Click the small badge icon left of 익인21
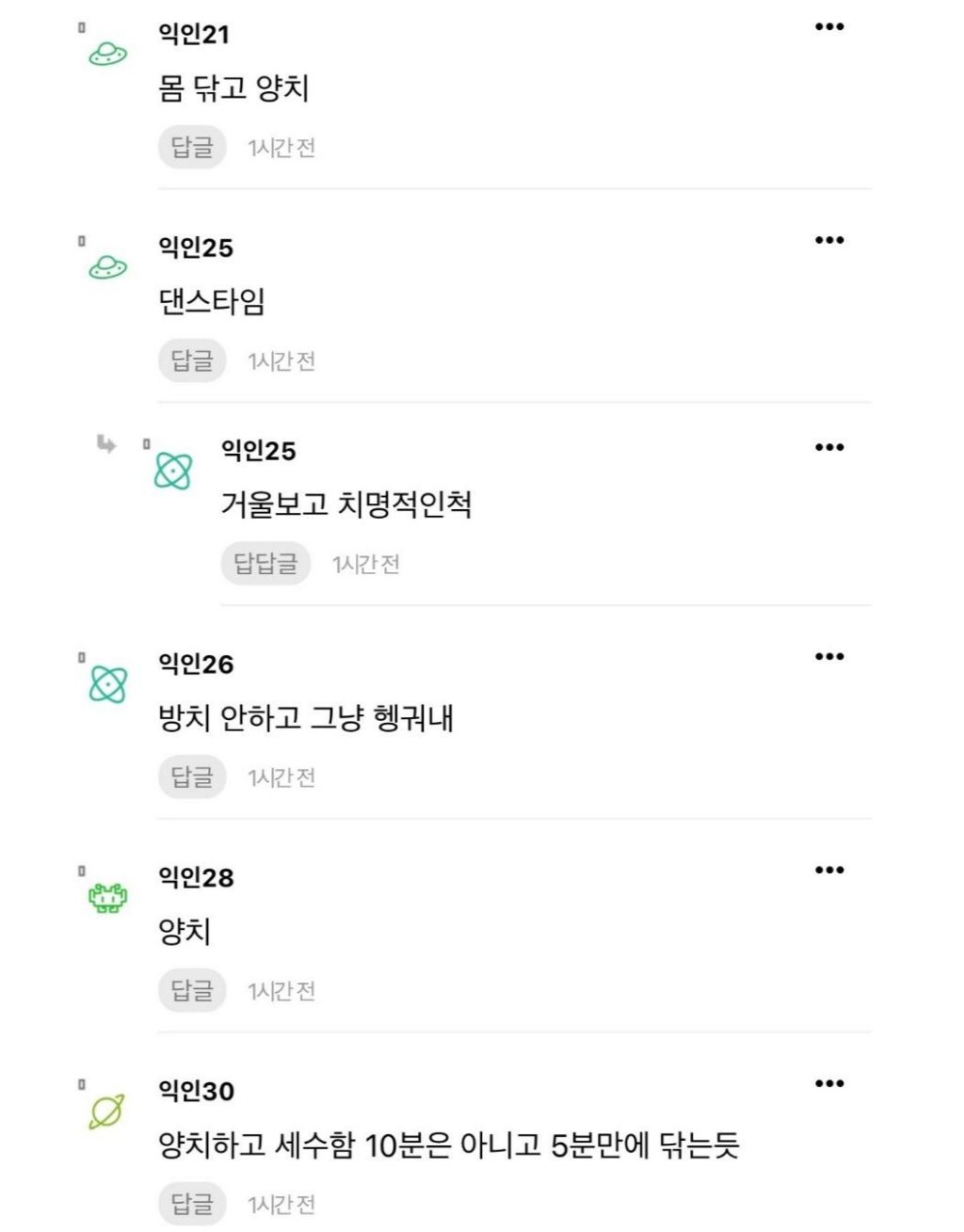Image resolution: width=964 pixels, height=1232 pixels. (x=83, y=28)
